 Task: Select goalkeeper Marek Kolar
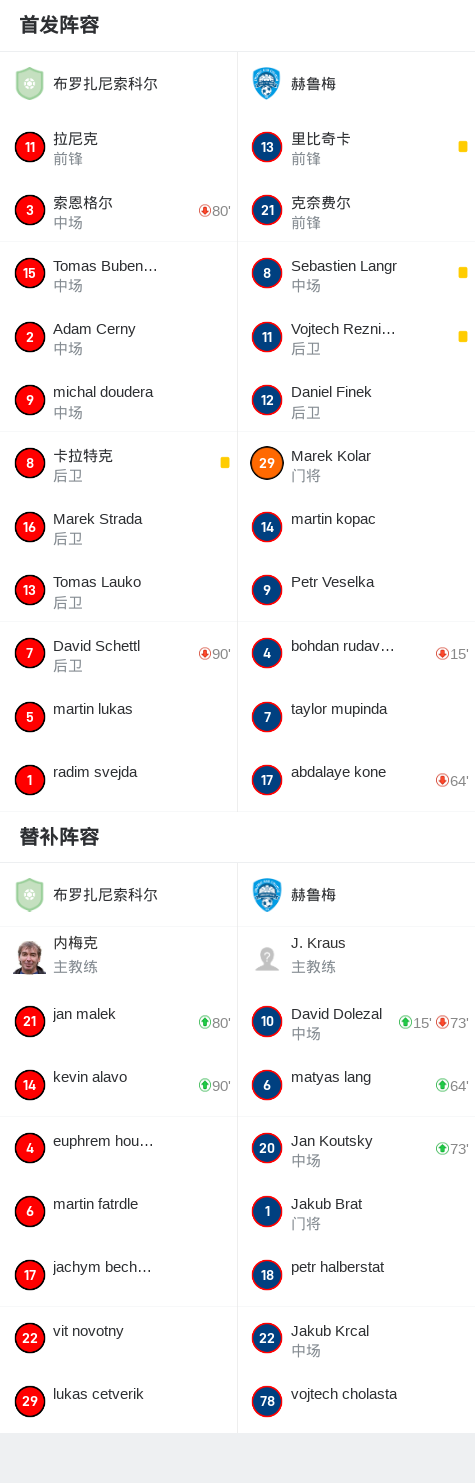[x=356, y=463]
